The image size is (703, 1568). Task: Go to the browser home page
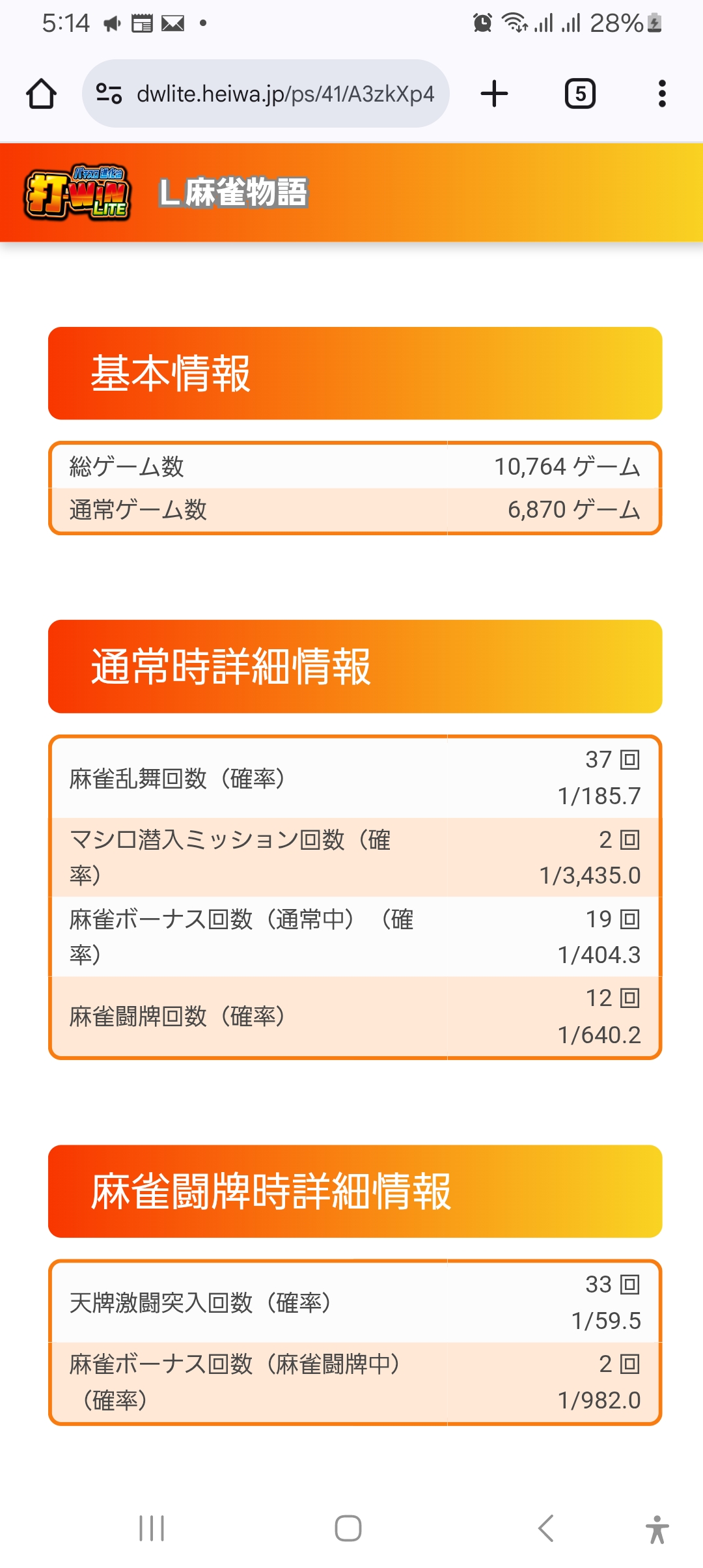click(41, 94)
